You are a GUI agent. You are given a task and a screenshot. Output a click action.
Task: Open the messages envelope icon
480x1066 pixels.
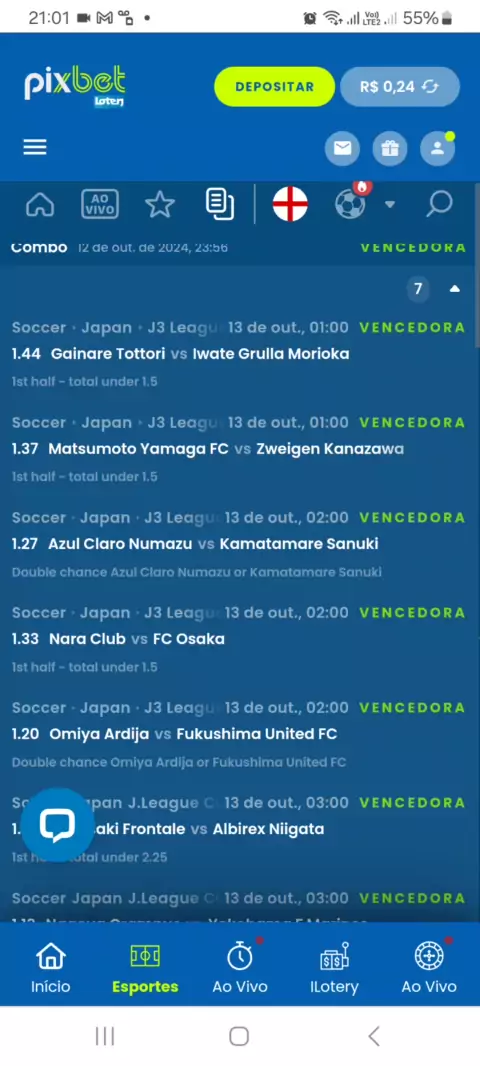(342, 148)
